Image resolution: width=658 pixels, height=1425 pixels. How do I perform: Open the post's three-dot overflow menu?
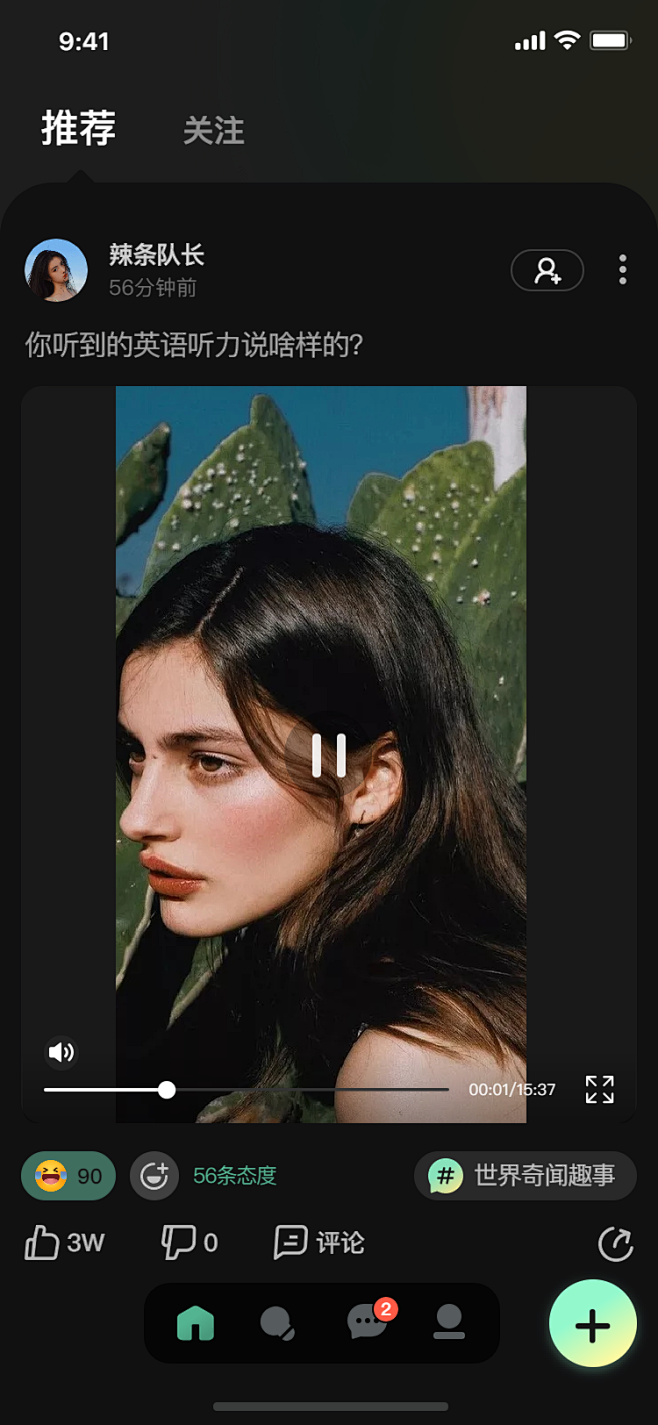coord(622,270)
